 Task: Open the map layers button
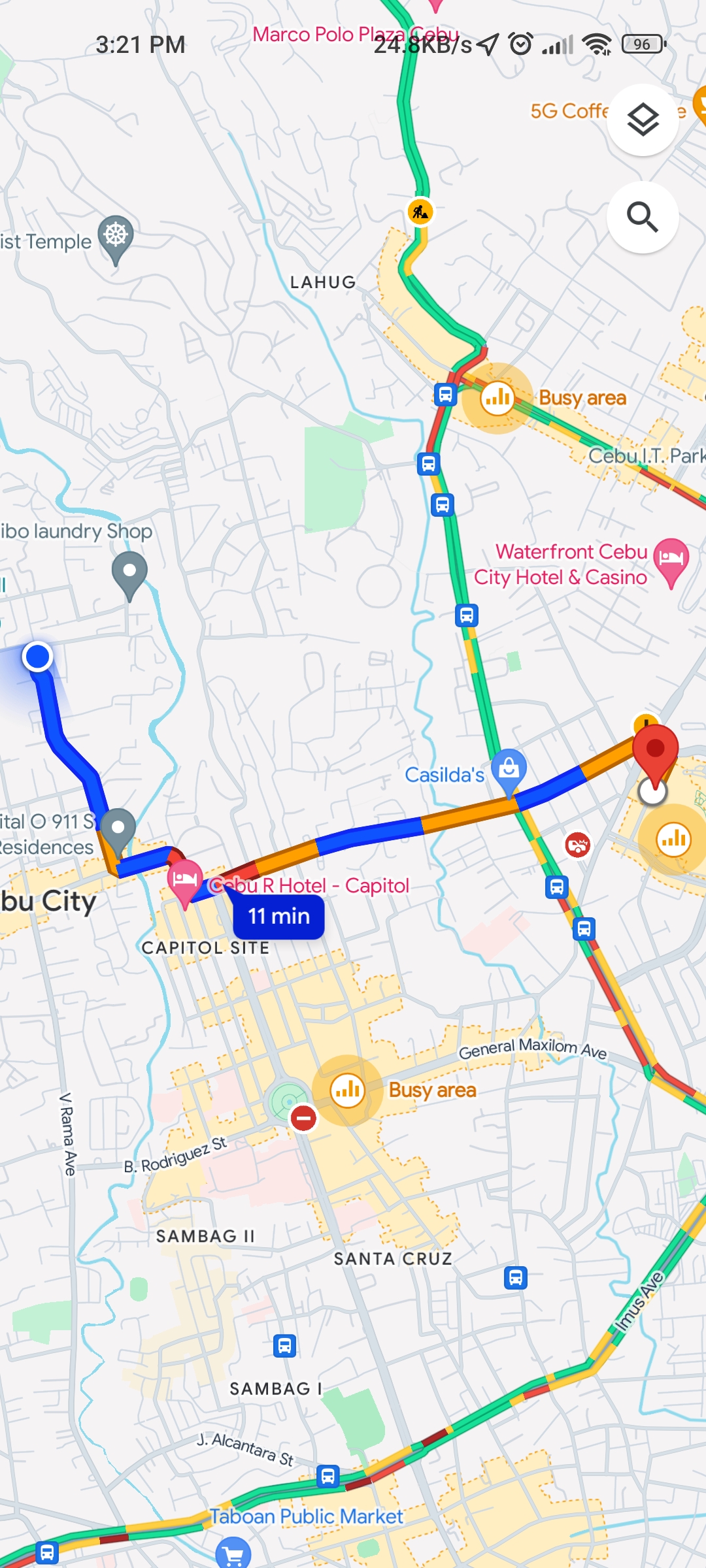pyautogui.click(x=643, y=120)
